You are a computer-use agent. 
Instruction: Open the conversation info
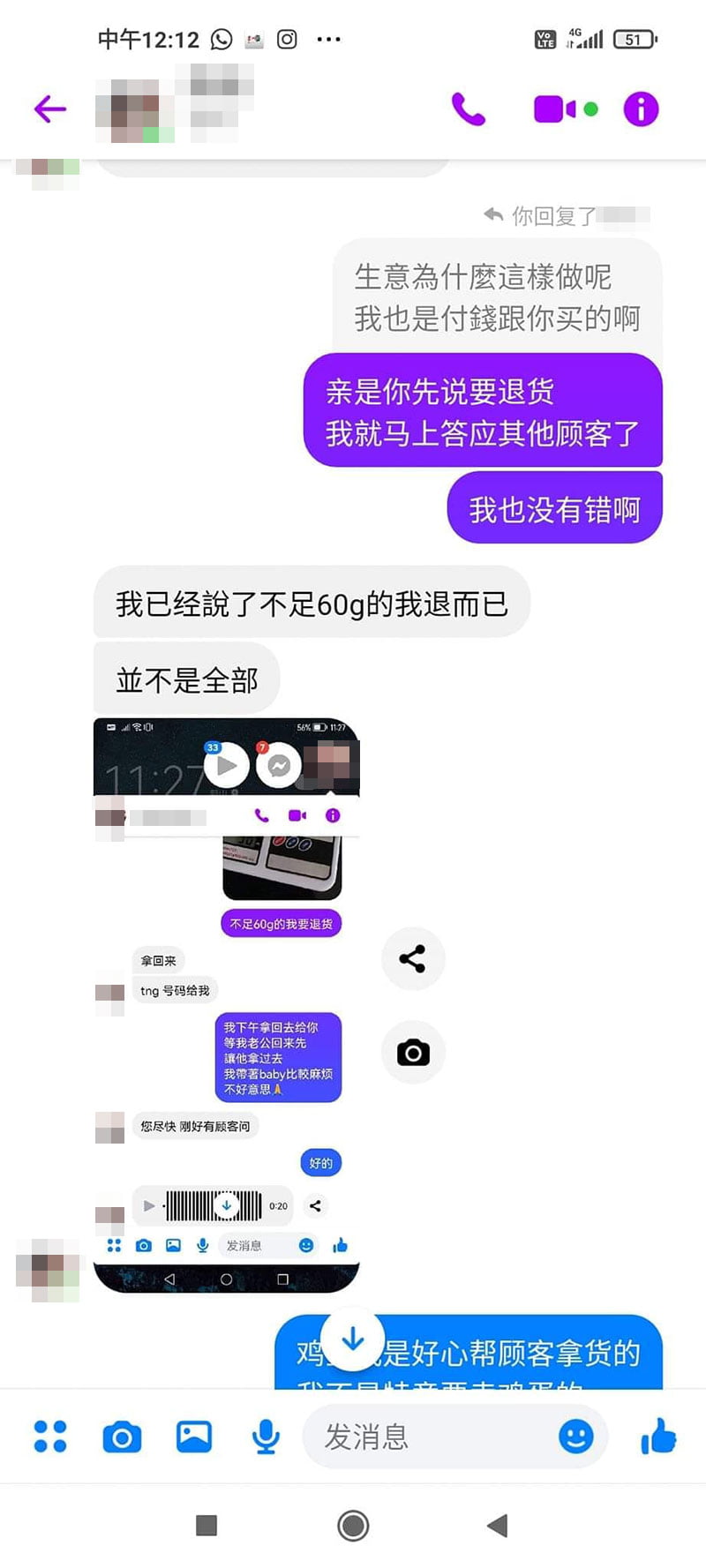[641, 109]
